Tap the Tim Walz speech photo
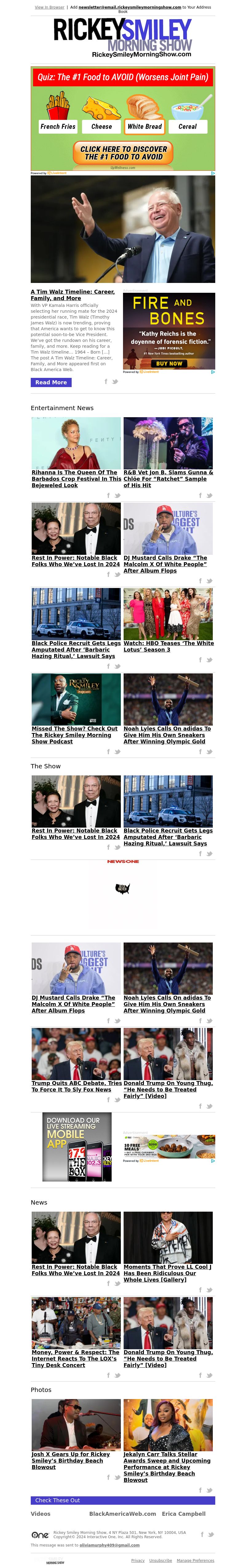This screenshot has width=246, height=1568. 123,229
